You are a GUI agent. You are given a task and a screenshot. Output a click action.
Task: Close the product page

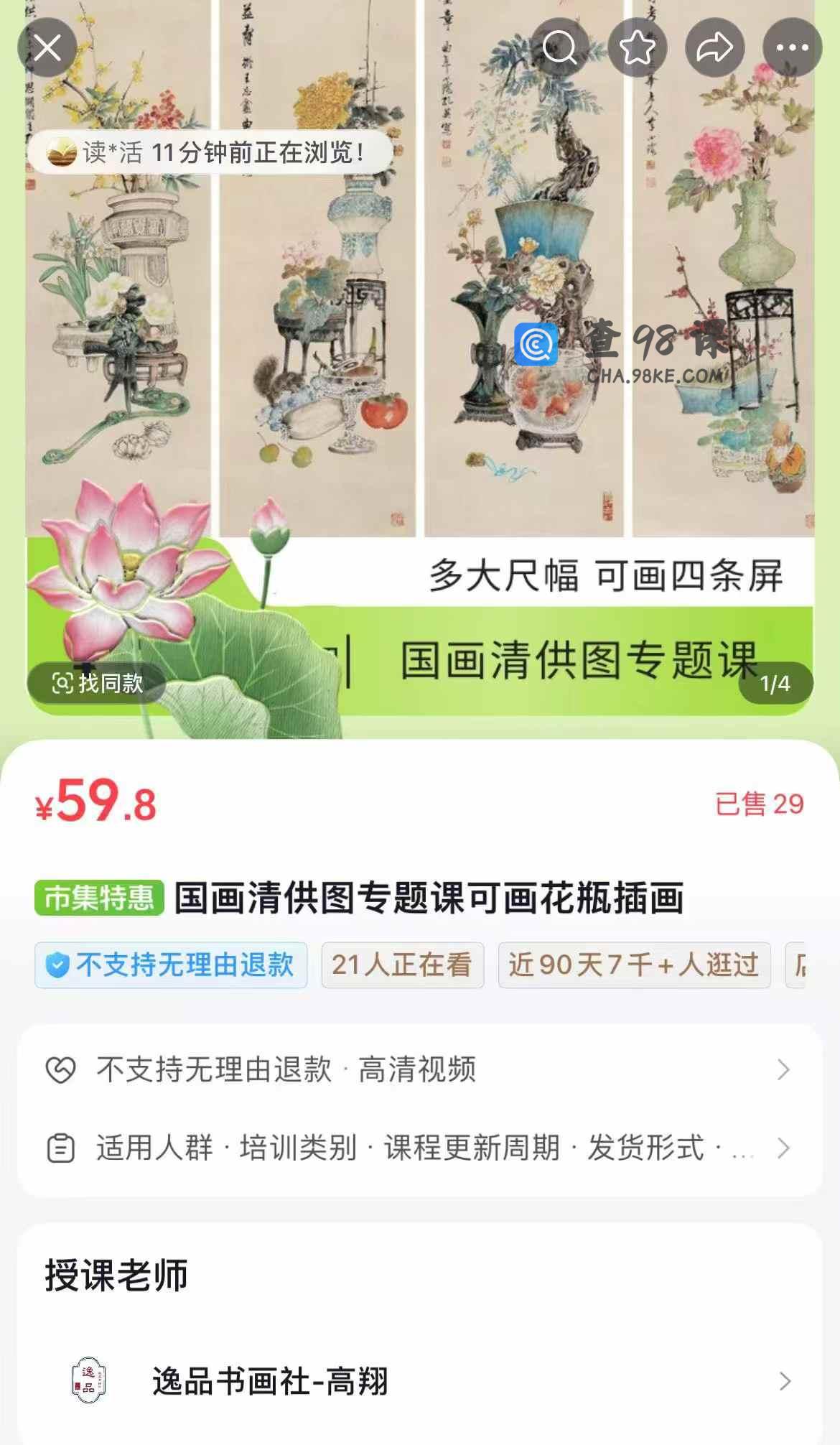tap(47, 48)
